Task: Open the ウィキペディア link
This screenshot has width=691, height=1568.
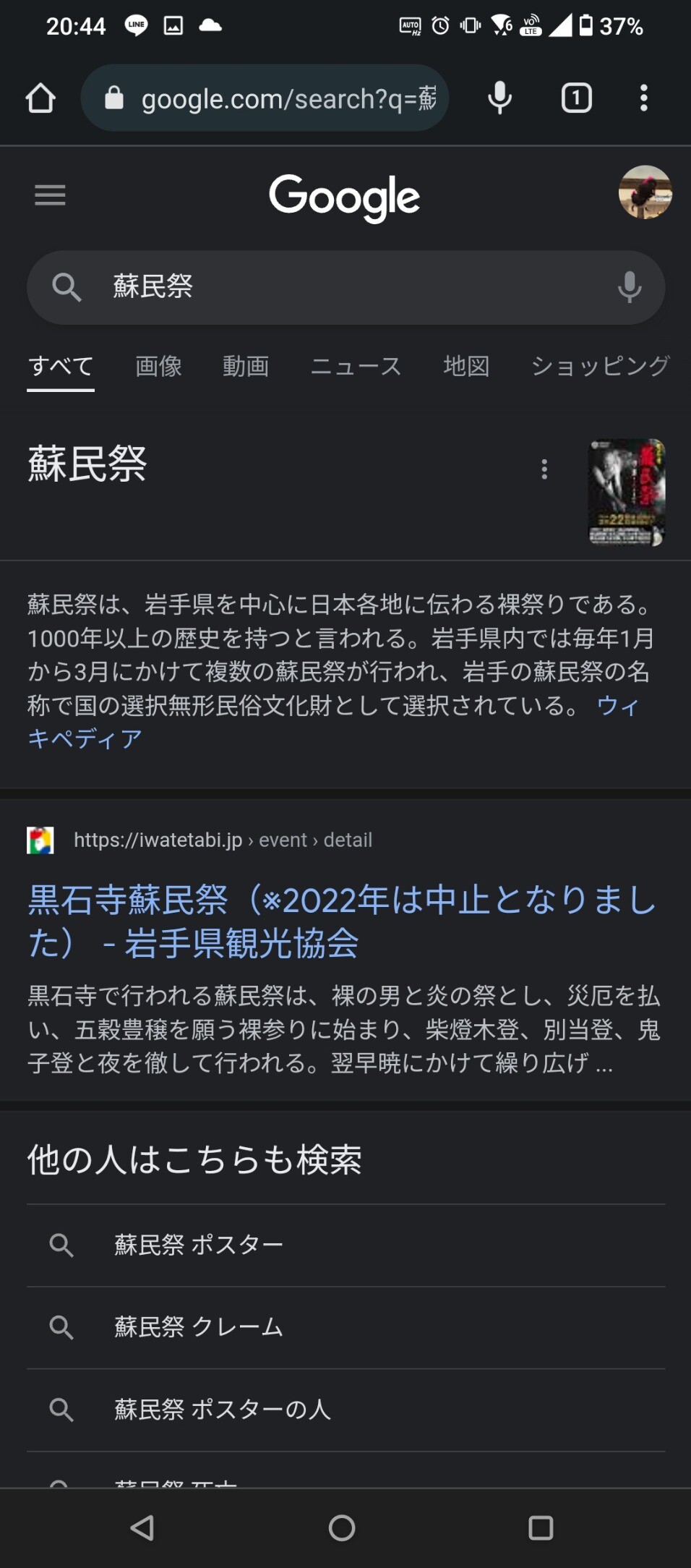Action: point(84,738)
